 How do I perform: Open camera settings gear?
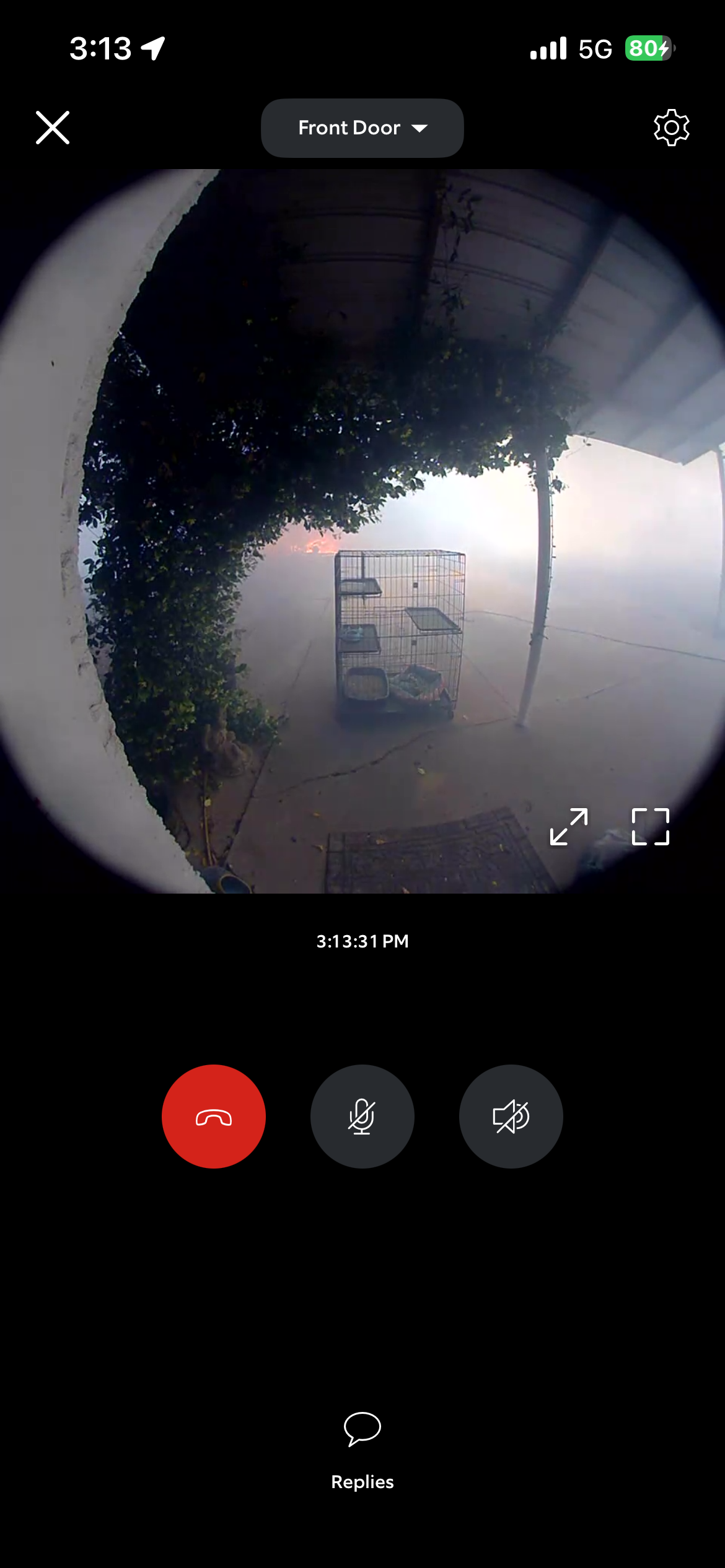pos(671,128)
